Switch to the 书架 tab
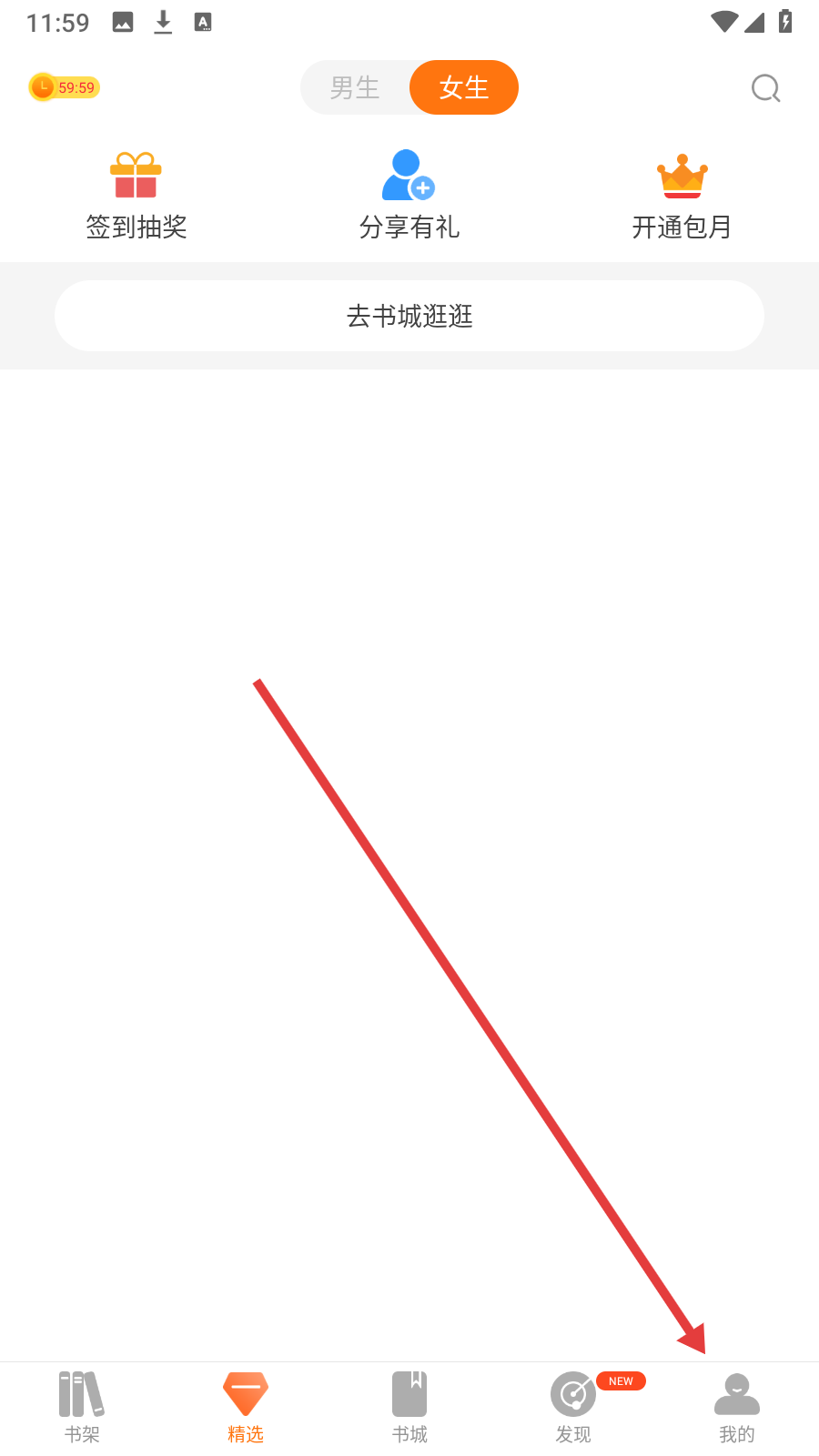The image size is (819, 1456). [82, 1408]
